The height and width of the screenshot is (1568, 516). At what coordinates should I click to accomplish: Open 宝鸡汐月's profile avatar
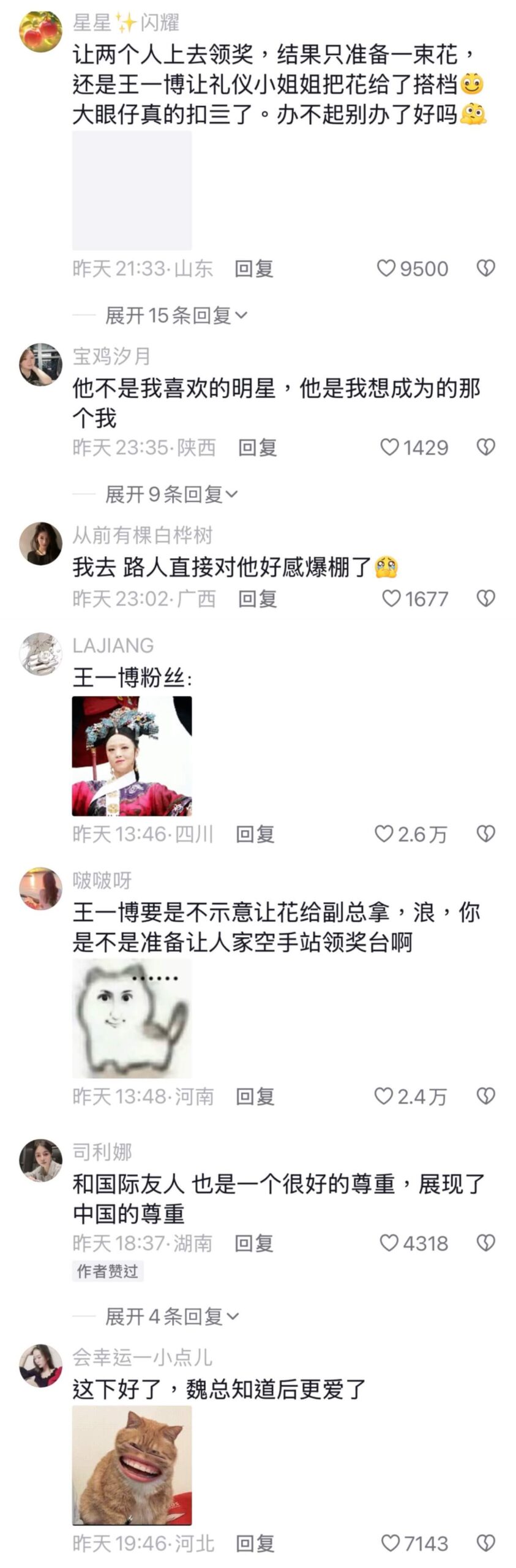coord(41,364)
